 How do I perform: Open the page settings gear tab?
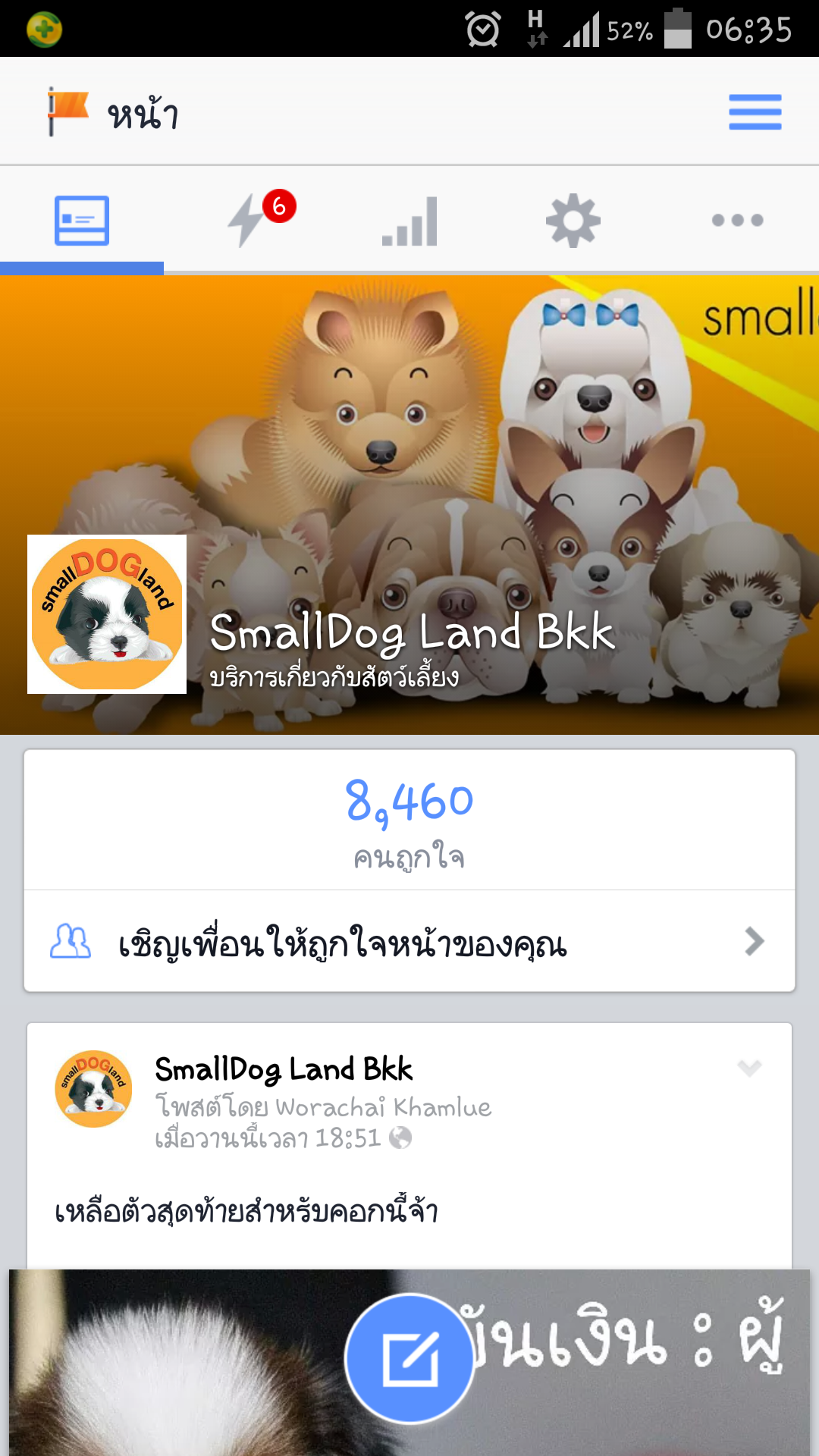tap(573, 221)
